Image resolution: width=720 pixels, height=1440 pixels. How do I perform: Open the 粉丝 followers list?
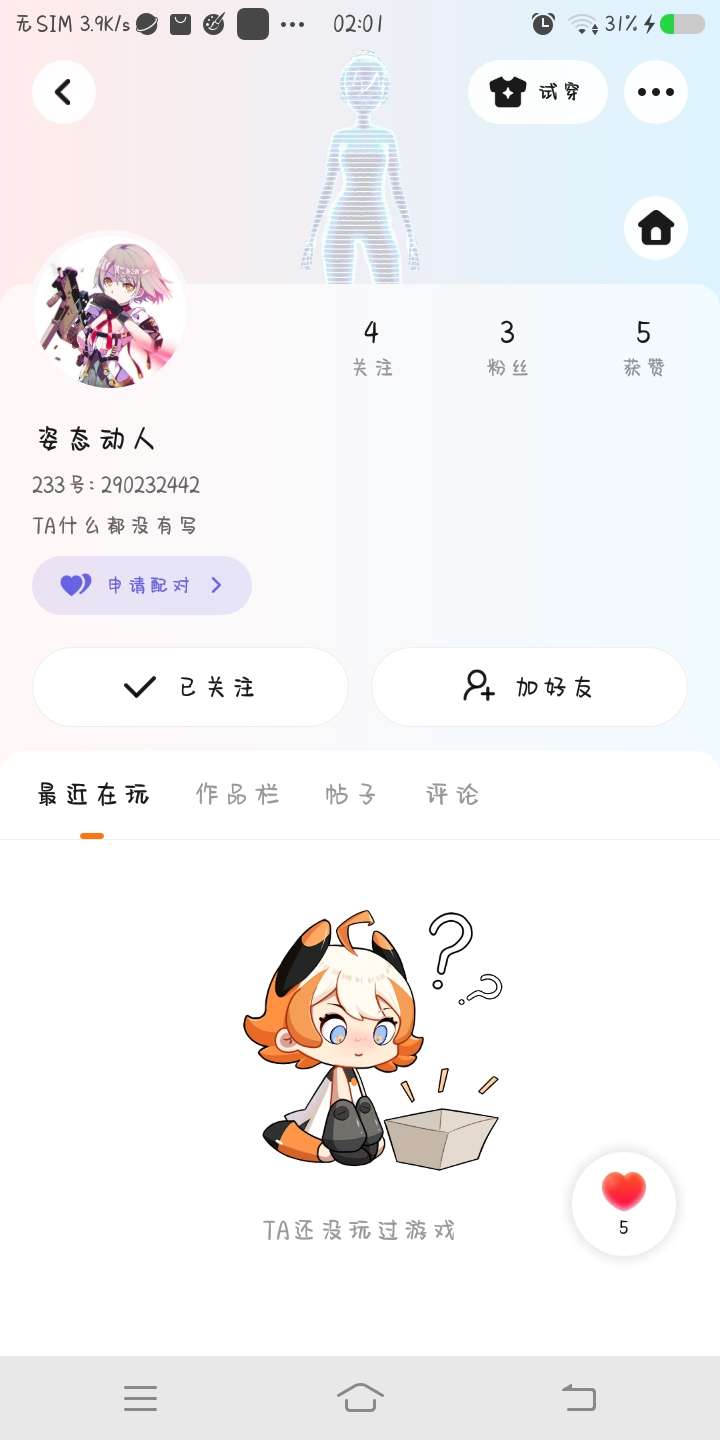(507, 347)
